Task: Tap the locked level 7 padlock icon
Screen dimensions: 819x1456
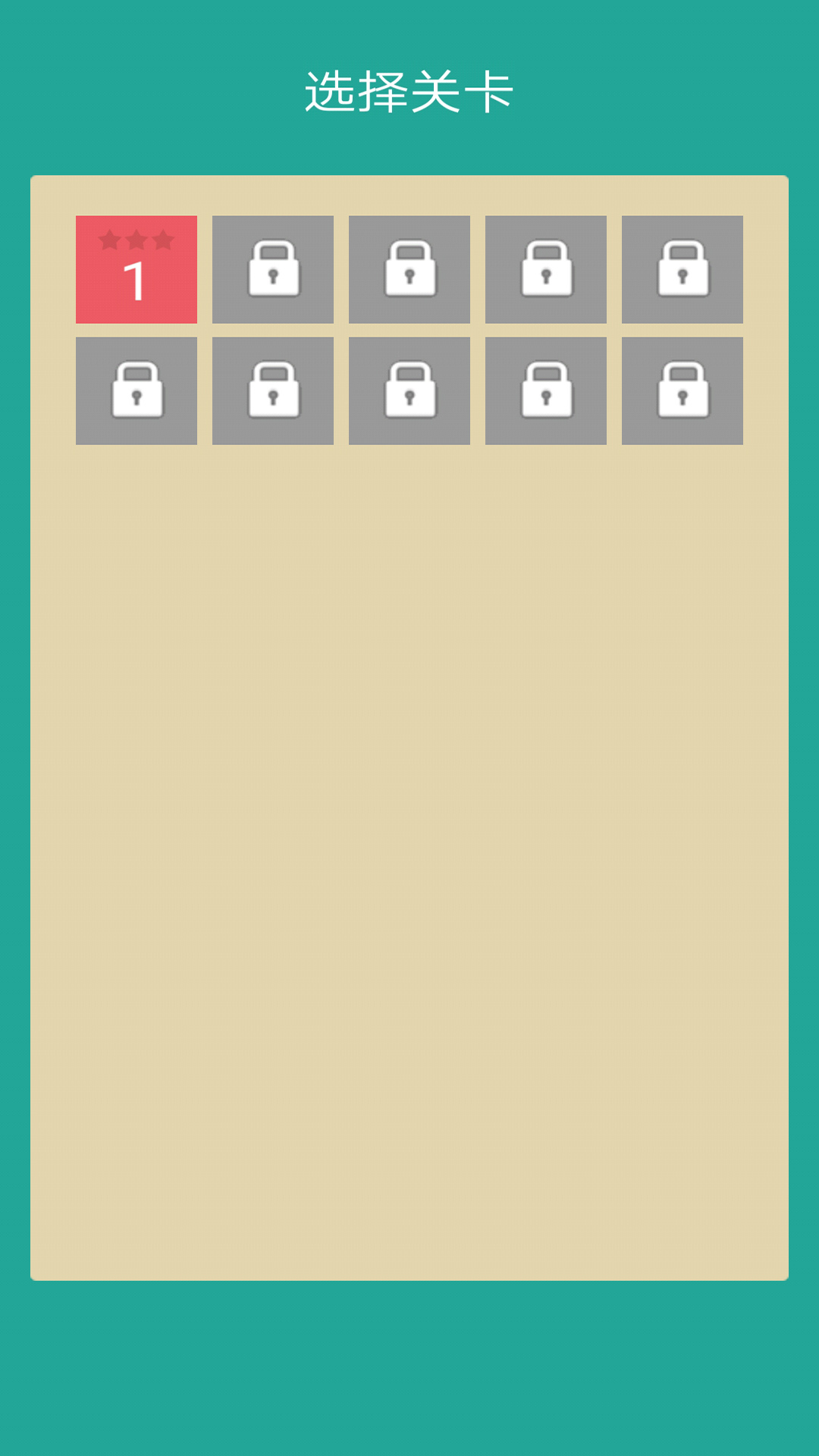Action: (273, 390)
